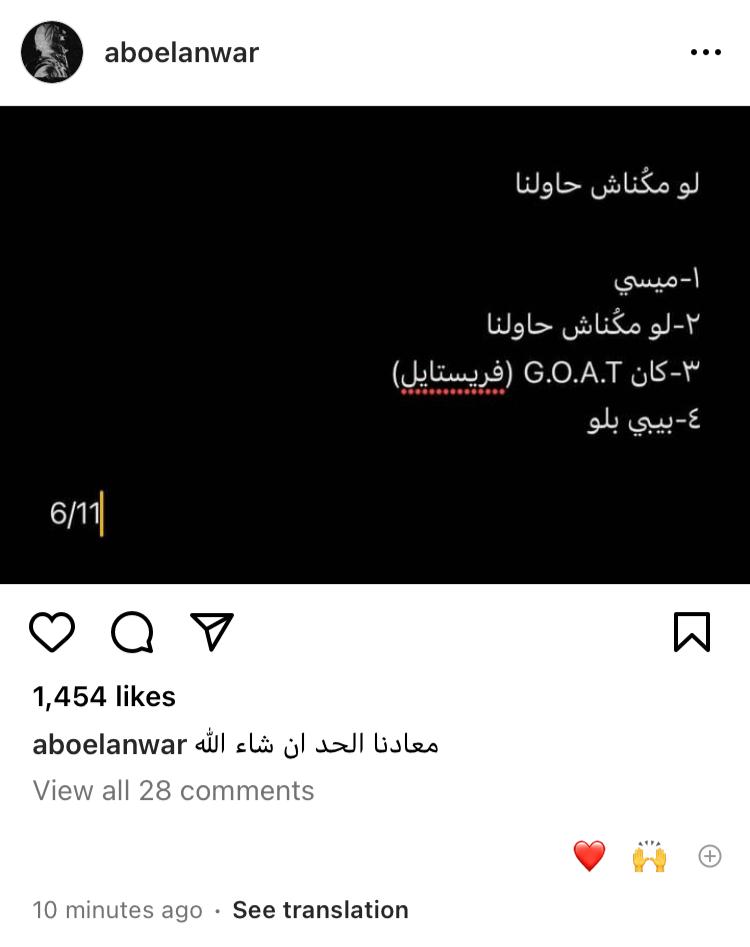Tap See translation
Viewport: 750px width, 947px height.
click(x=320, y=910)
